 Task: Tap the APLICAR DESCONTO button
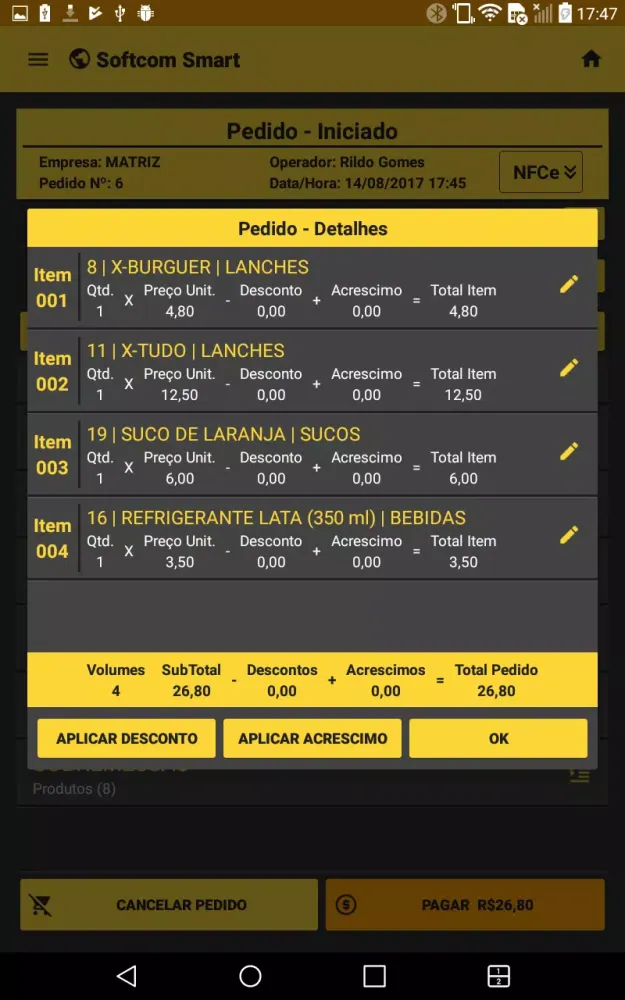click(x=127, y=738)
